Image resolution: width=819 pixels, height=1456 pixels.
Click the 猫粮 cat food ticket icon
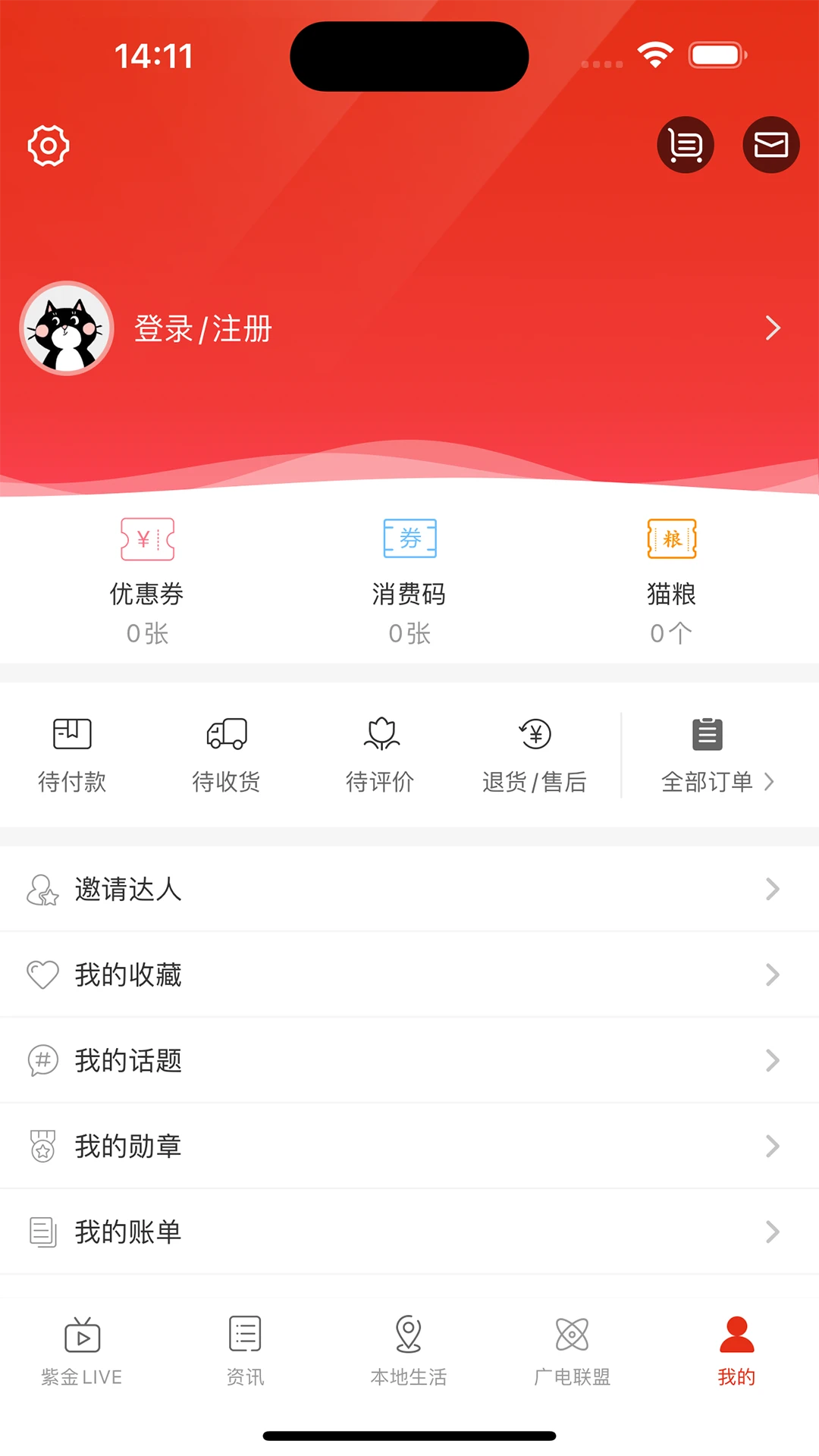670,538
